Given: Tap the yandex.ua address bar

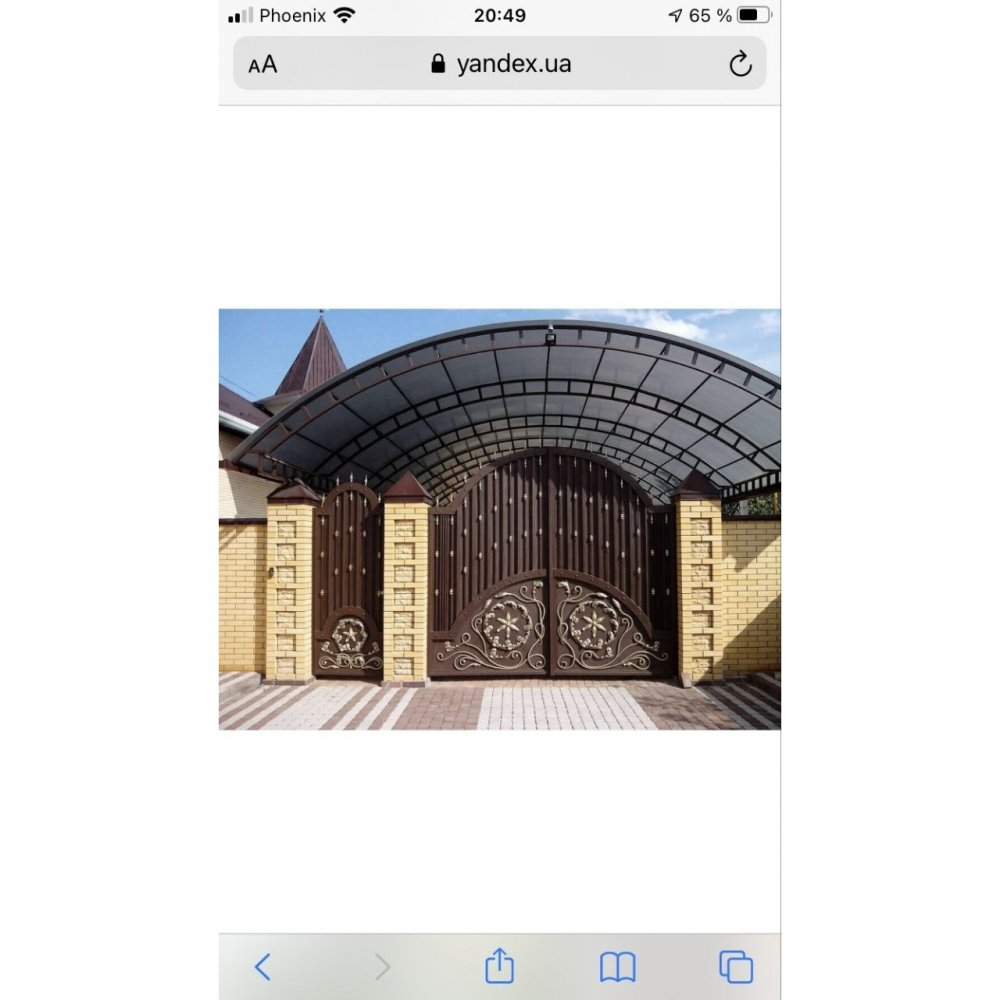Looking at the screenshot, I should click(500, 64).
